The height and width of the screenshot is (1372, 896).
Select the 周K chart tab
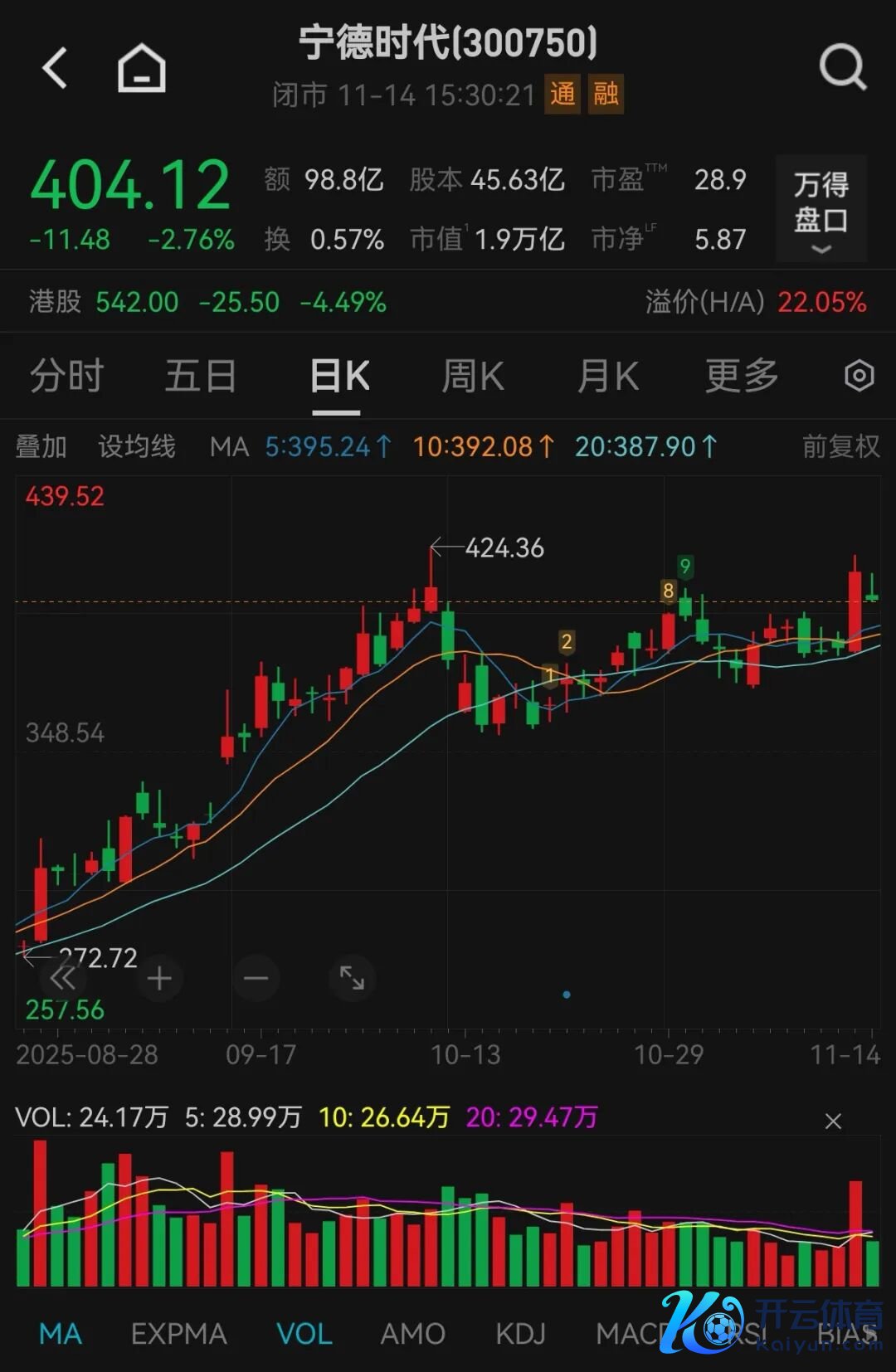tap(472, 377)
